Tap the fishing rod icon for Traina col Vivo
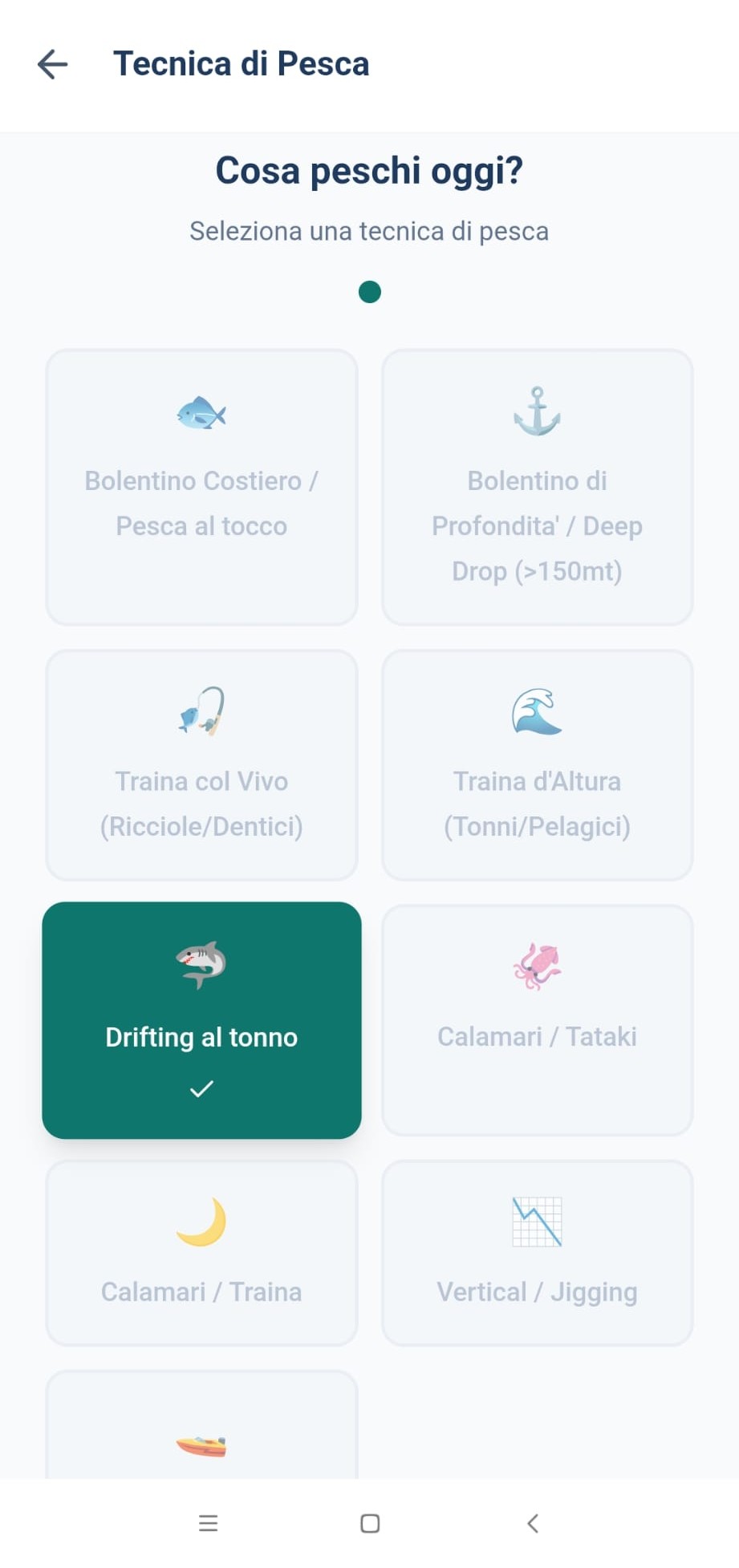Viewport: 739px width, 1568px height. point(201,714)
